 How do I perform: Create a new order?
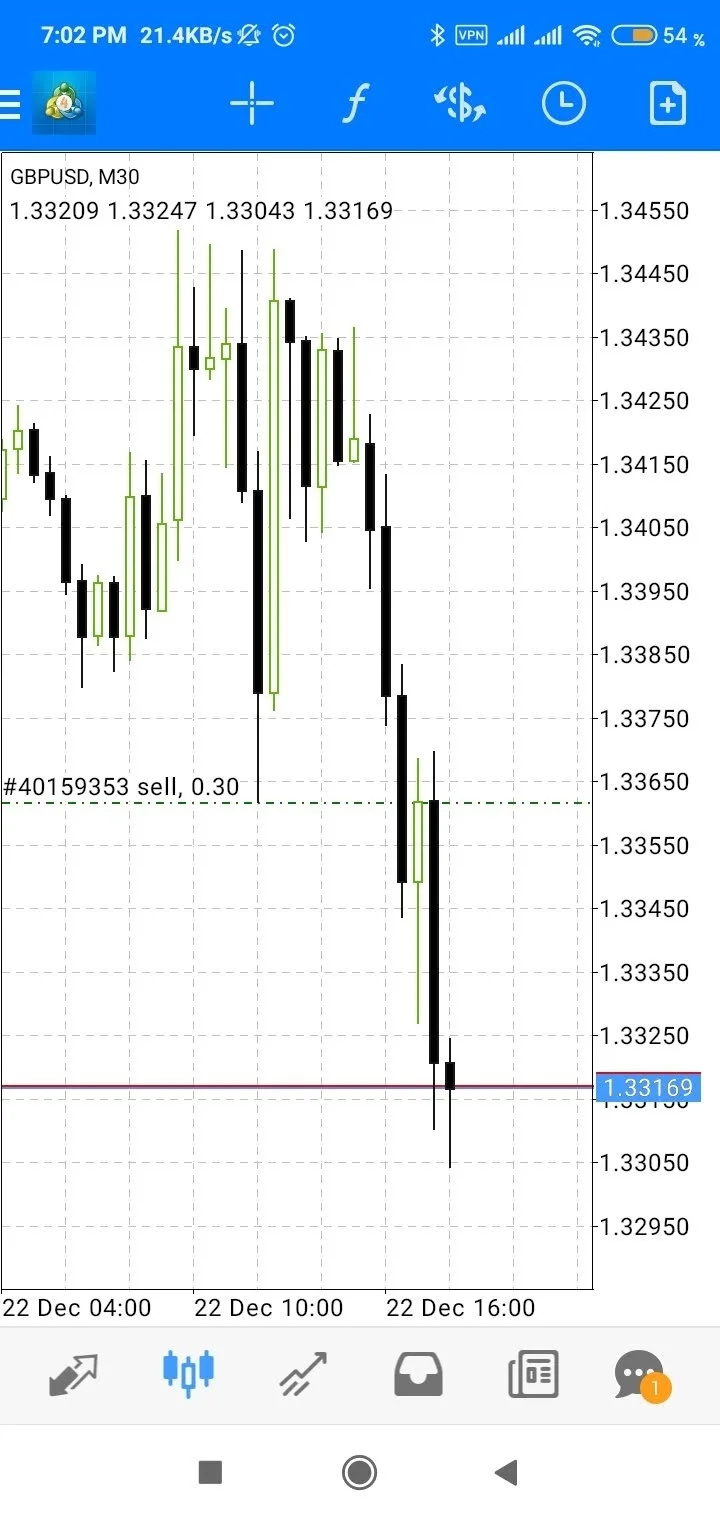click(667, 104)
